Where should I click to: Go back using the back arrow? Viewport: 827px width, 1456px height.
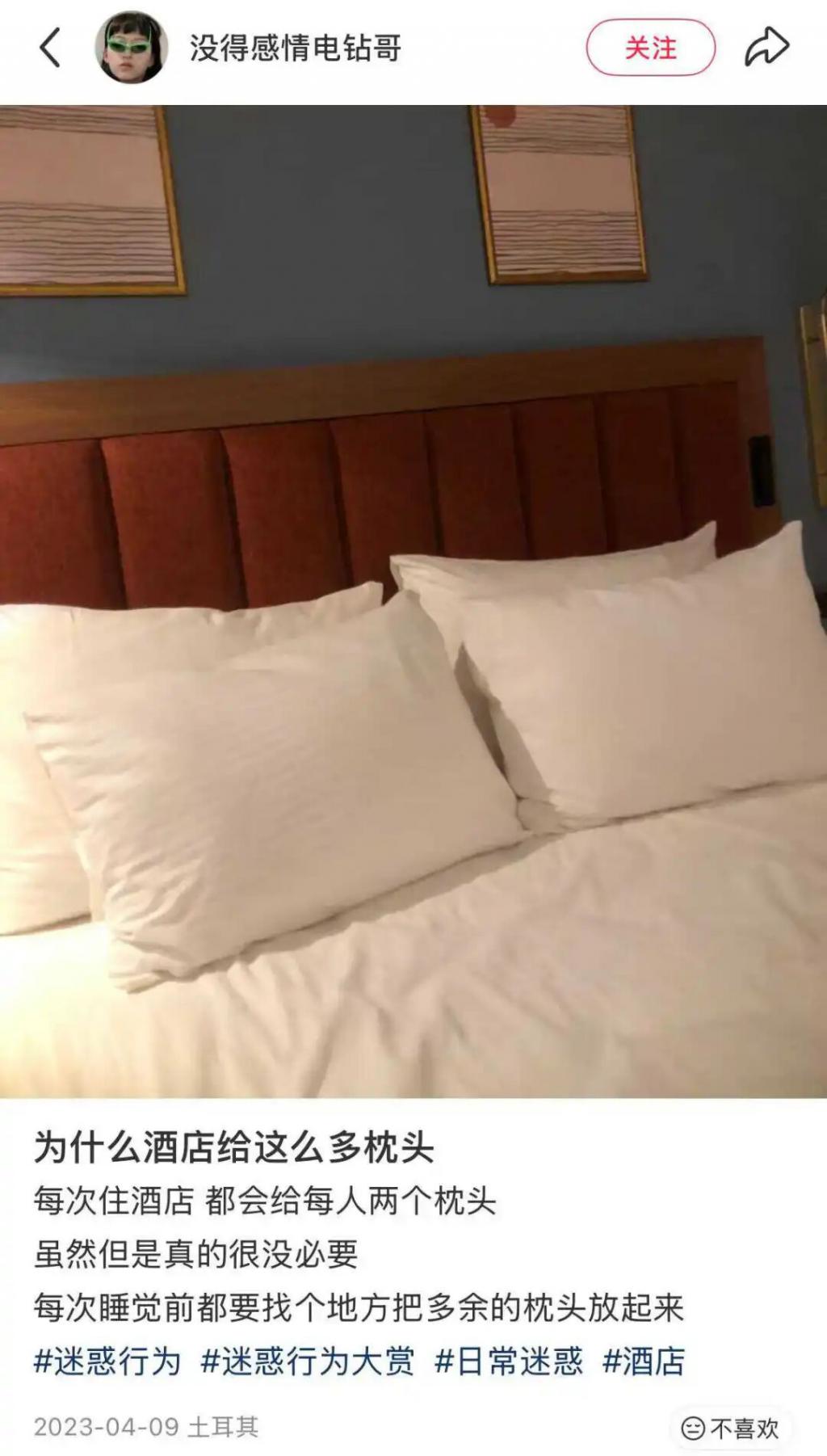pos(50,48)
